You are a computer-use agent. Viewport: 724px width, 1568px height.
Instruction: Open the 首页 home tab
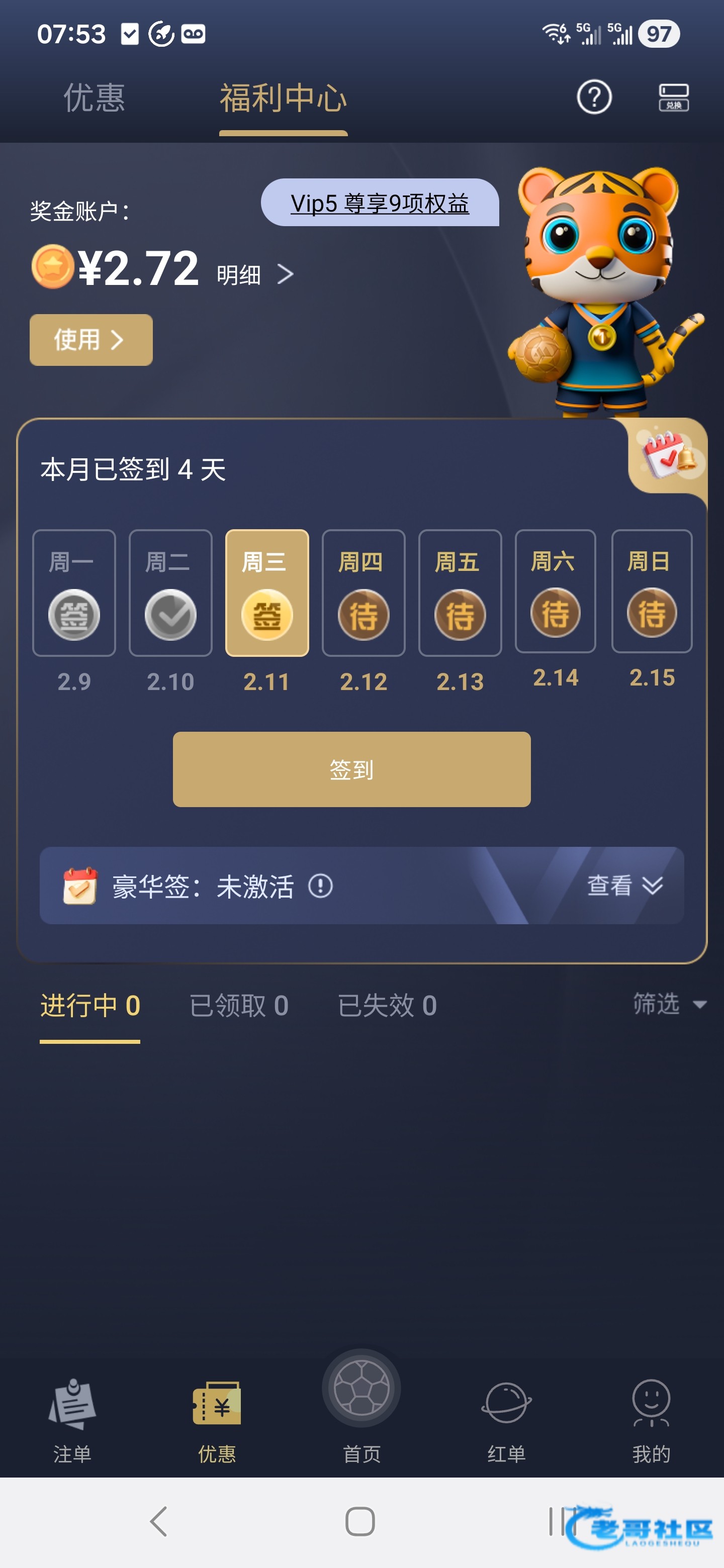tap(361, 1407)
